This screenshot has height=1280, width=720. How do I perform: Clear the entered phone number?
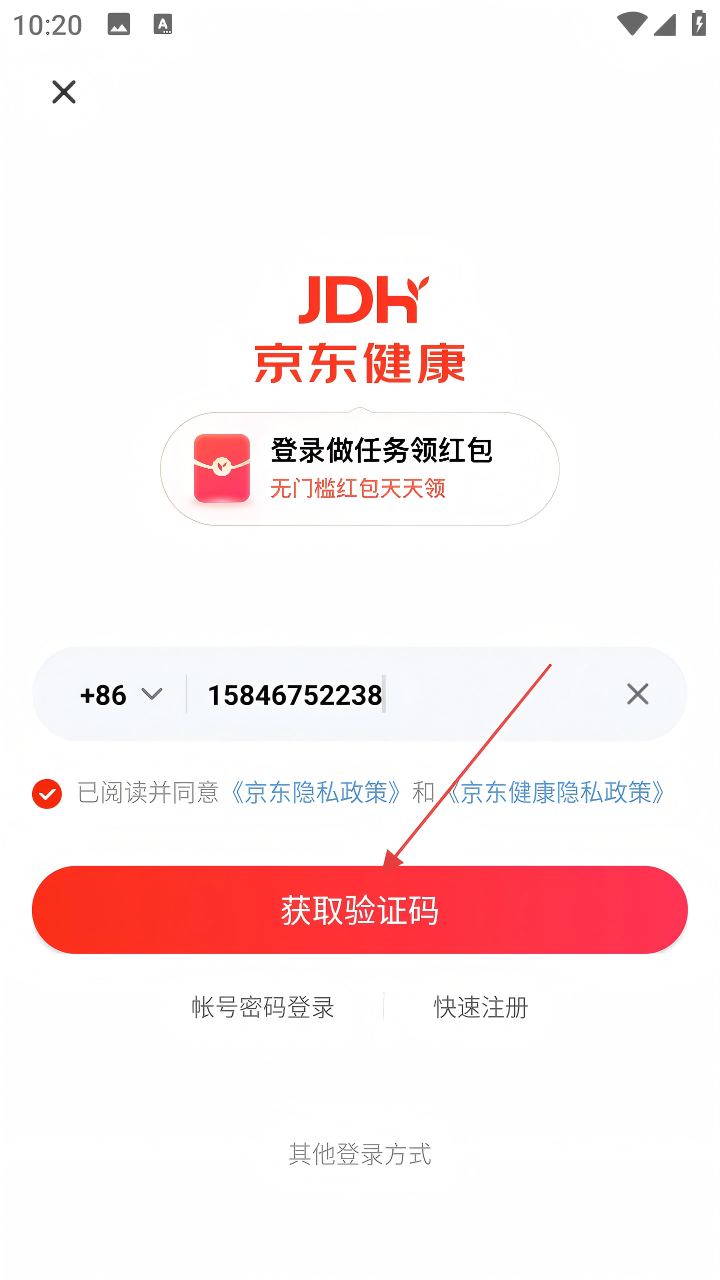(x=637, y=694)
